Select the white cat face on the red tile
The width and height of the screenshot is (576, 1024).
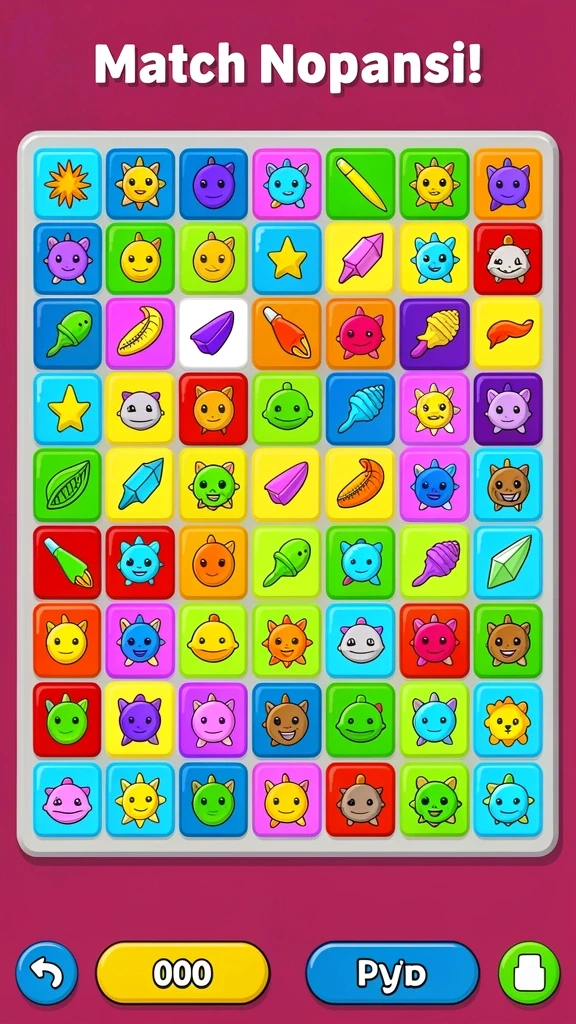click(508, 259)
